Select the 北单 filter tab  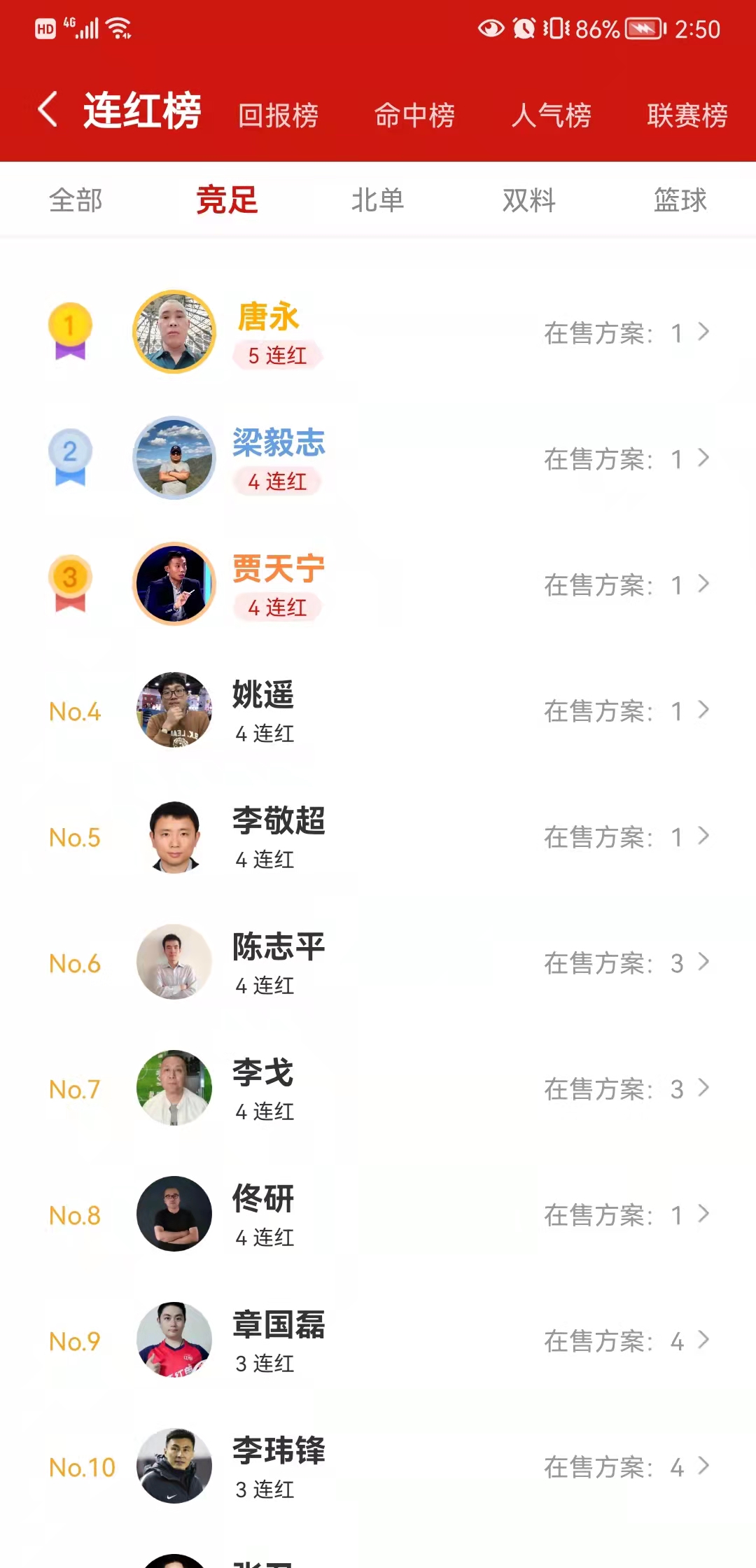tap(377, 201)
